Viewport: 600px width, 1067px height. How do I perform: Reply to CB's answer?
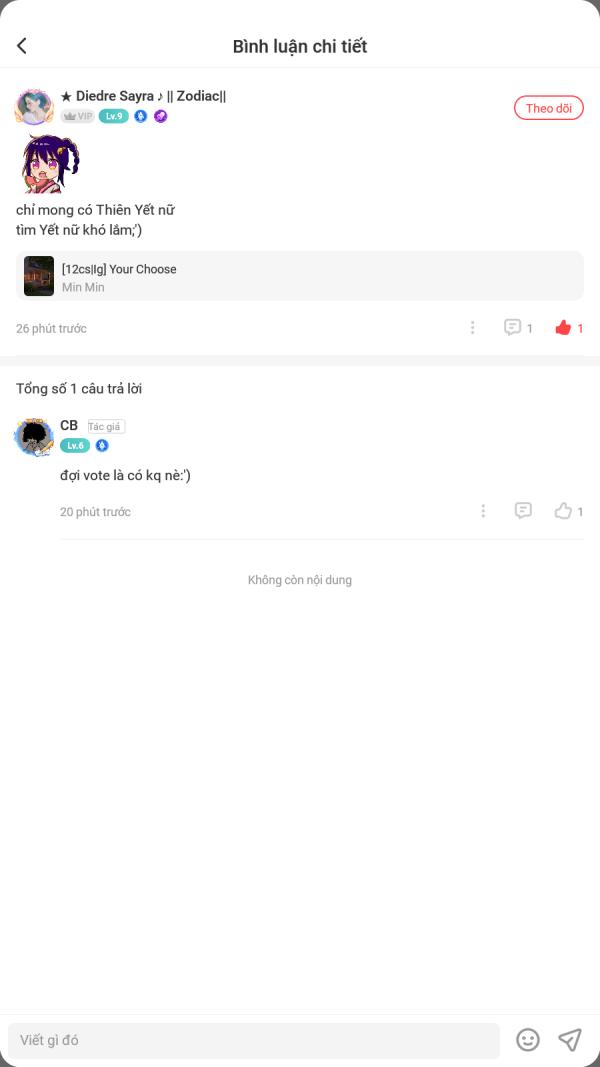tap(523, 511)
